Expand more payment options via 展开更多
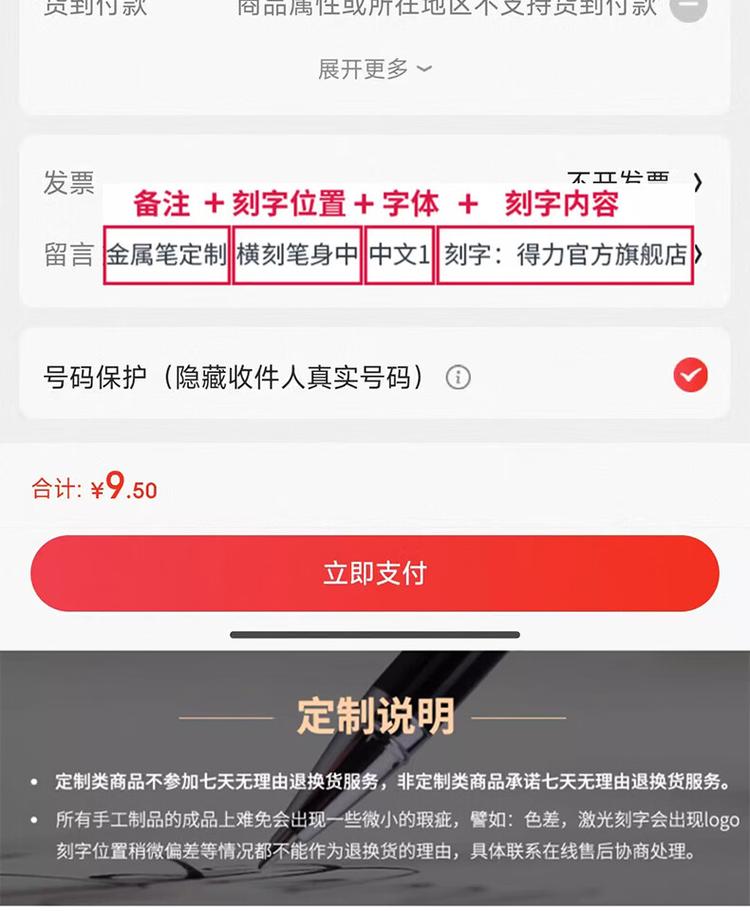This screenshot has height=911, width=750. [x=375, y=68]
